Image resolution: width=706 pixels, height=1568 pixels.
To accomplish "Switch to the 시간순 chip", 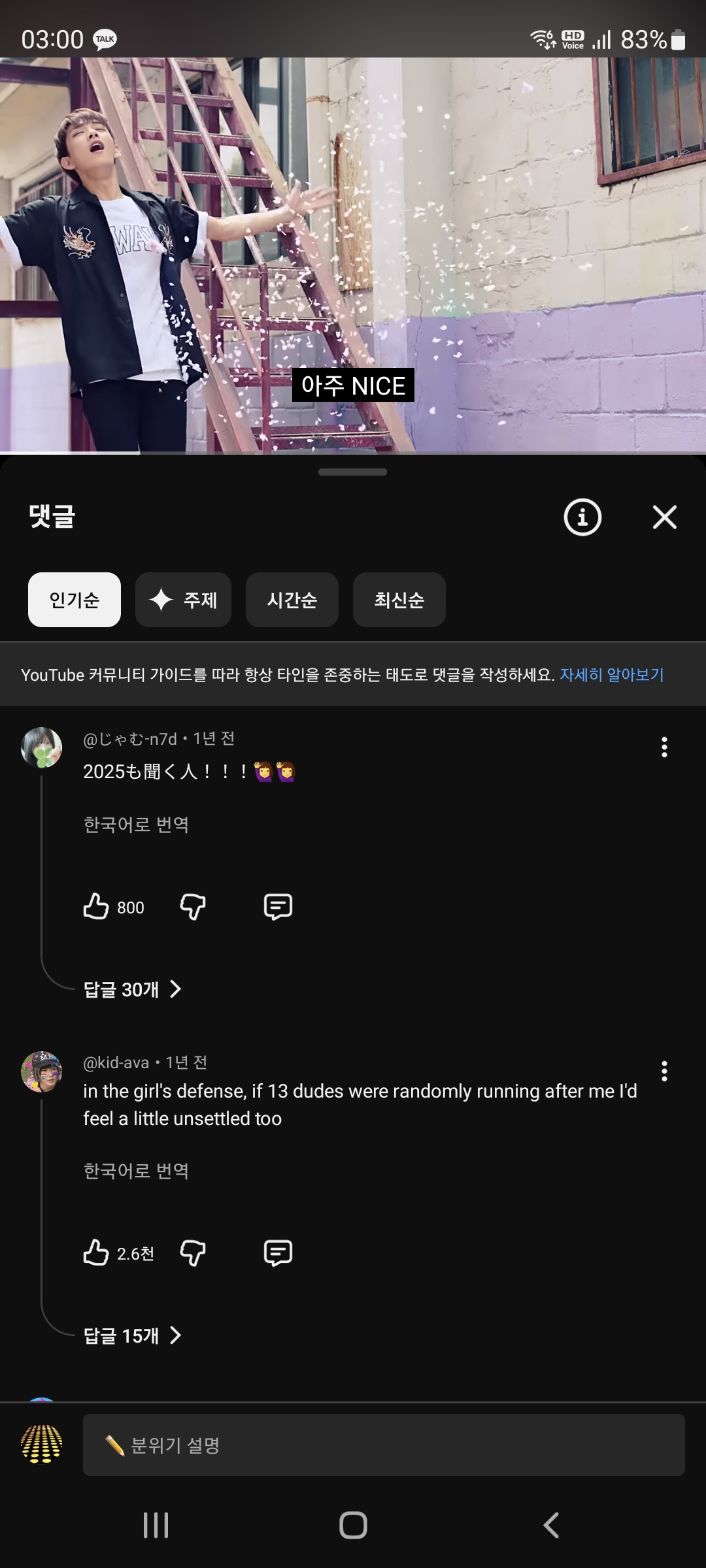I will click(x=292, y=600).
